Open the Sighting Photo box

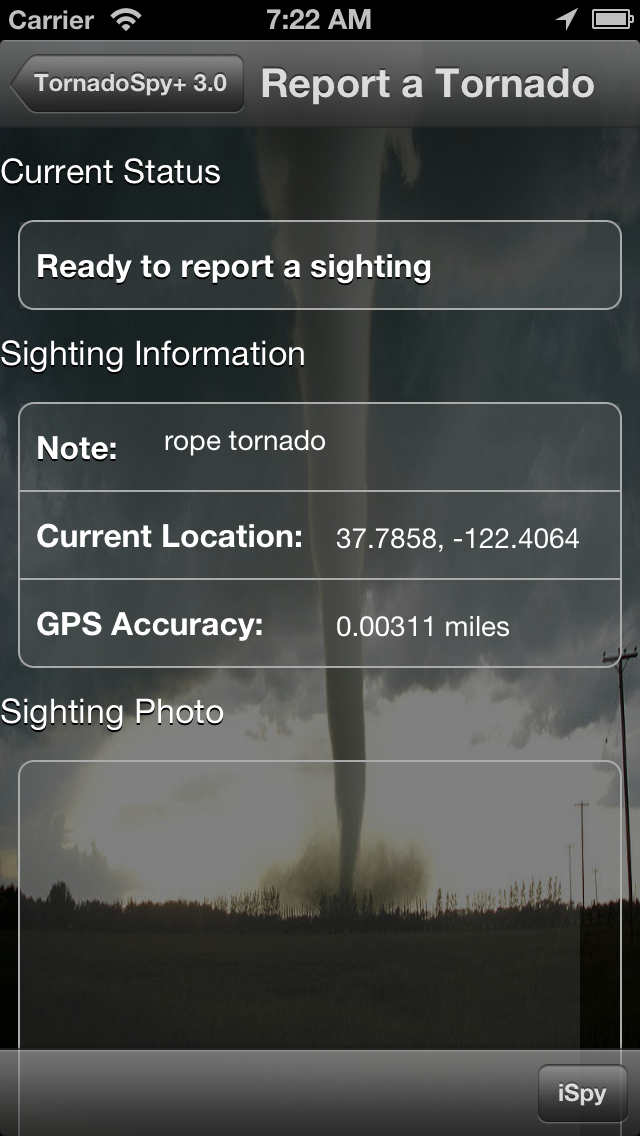tap(320, 900)
